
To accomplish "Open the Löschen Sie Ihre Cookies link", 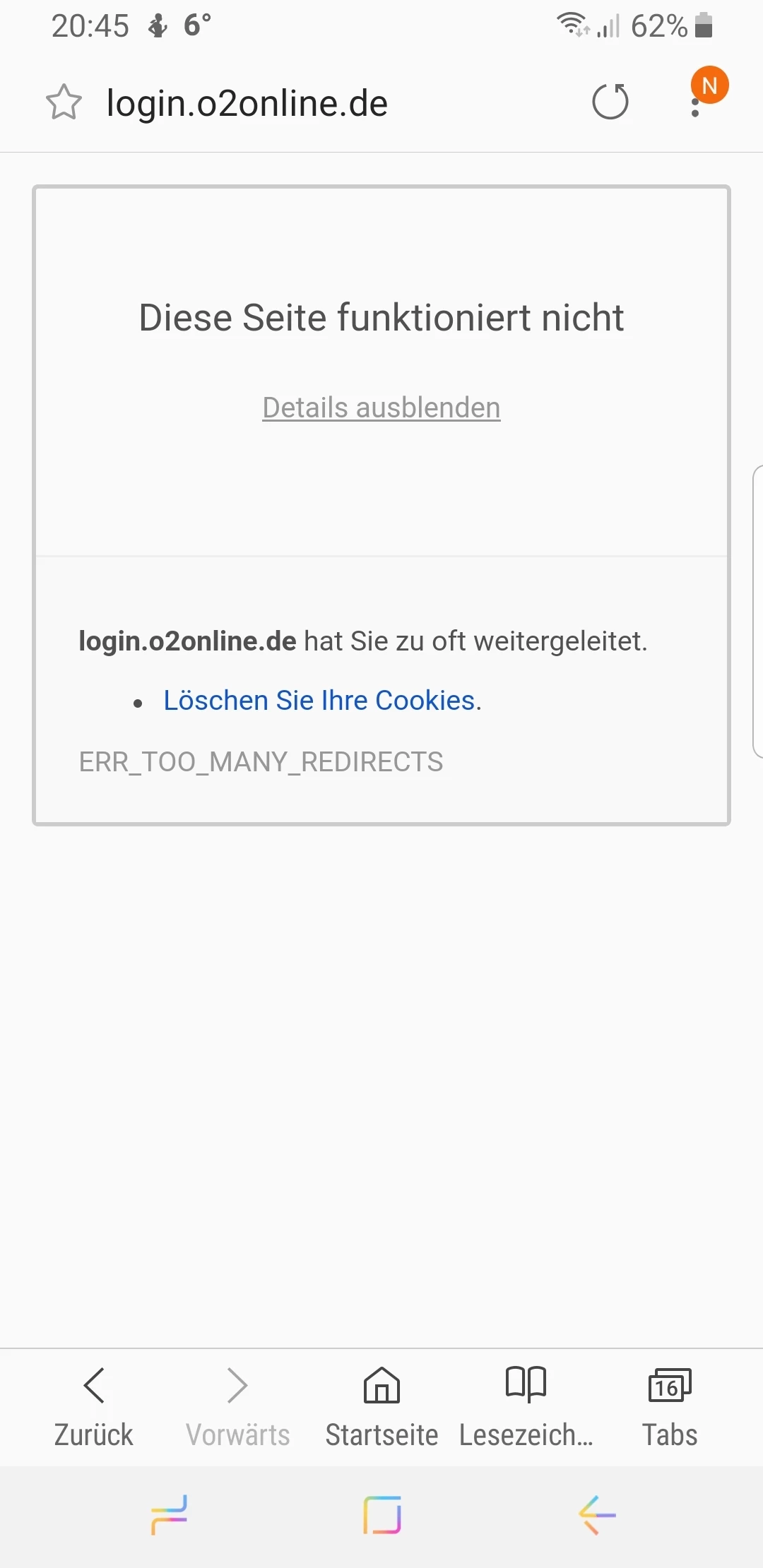I will 319,701.
